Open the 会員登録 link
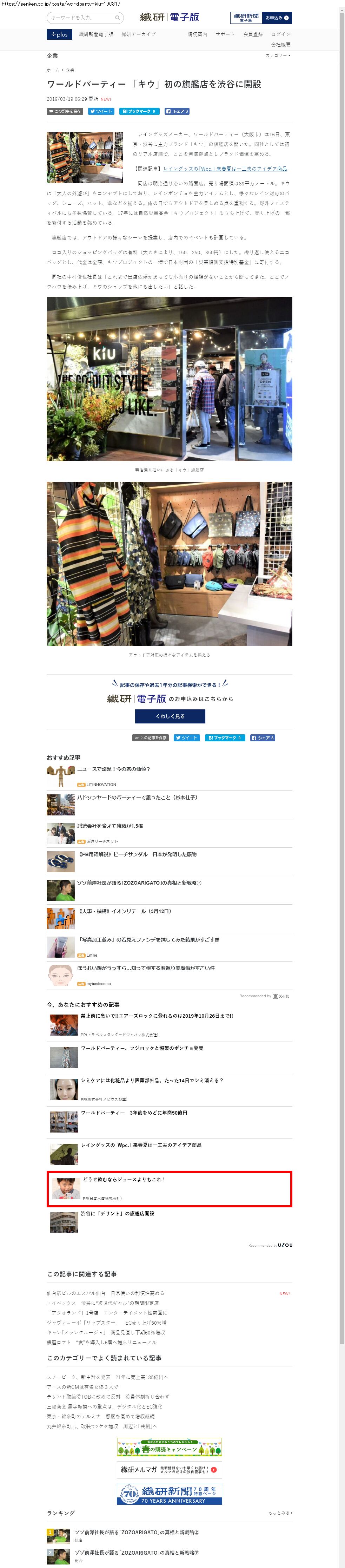 [253, 35]
